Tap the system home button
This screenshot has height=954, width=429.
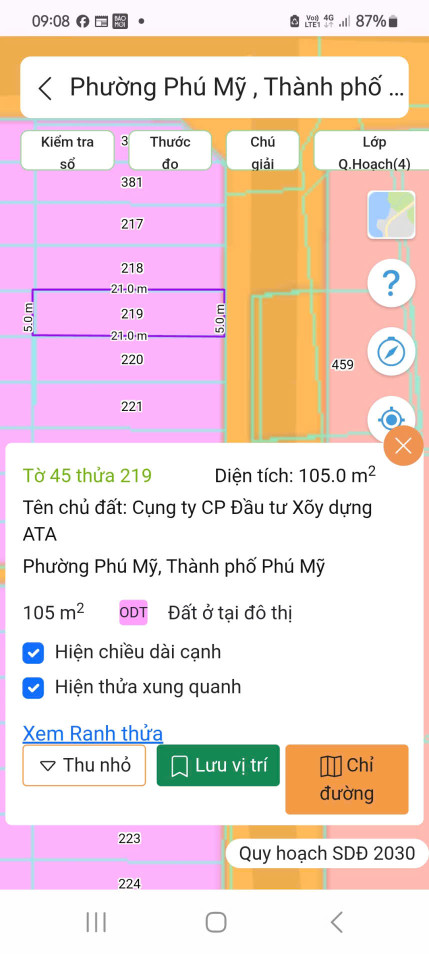[215, 922]
